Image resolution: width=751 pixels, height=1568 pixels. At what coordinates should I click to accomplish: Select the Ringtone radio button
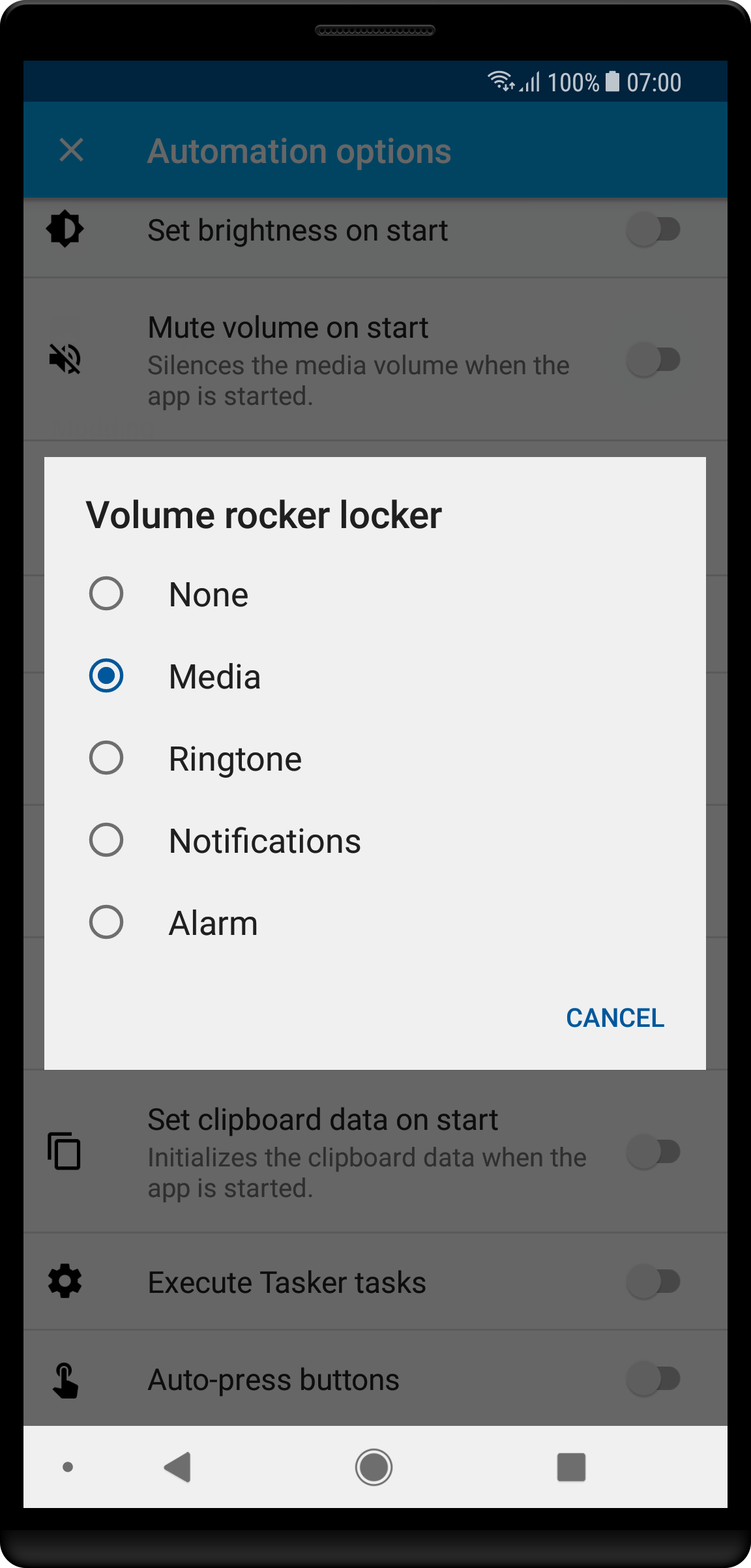coord(106,758)
